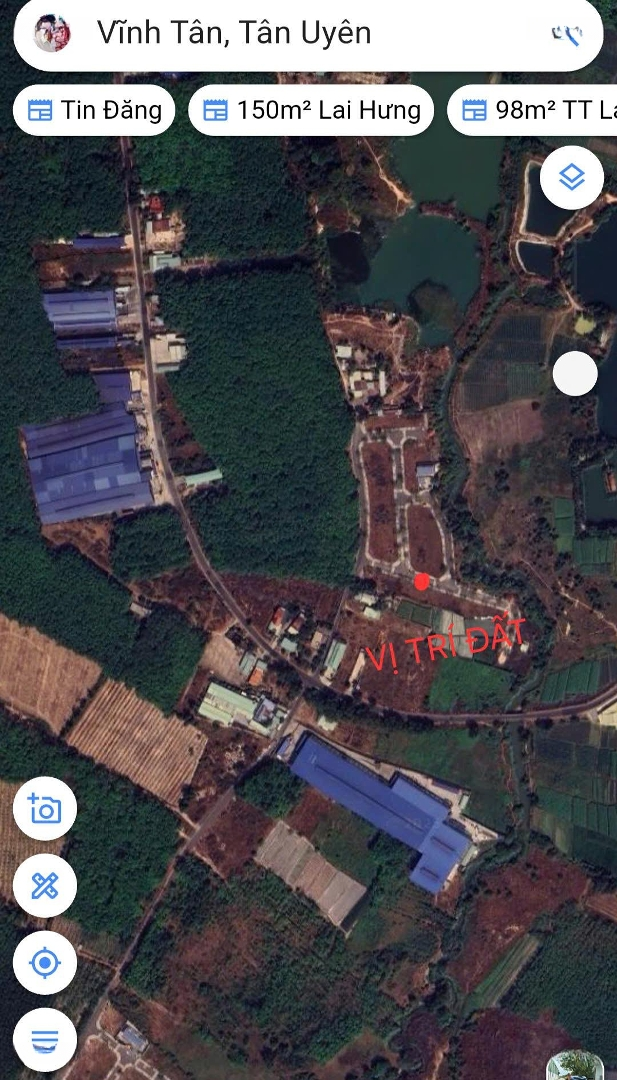Open the profile avatar in the search bar

coord(52,34)
